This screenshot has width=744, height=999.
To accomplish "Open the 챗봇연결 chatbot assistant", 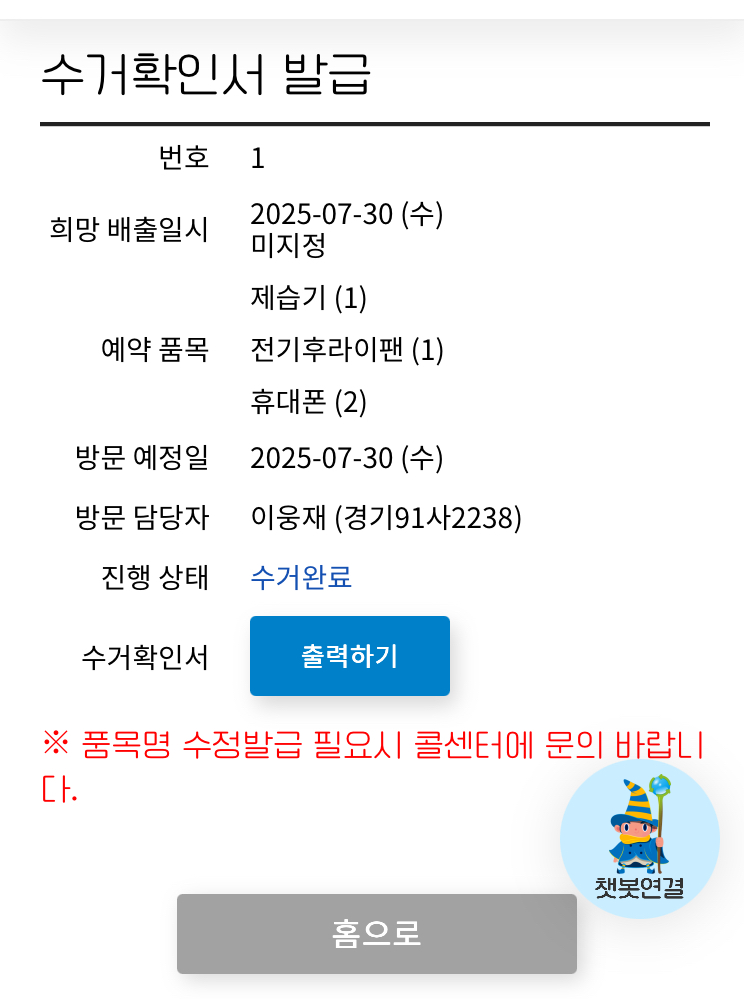I will click(639, 838).
